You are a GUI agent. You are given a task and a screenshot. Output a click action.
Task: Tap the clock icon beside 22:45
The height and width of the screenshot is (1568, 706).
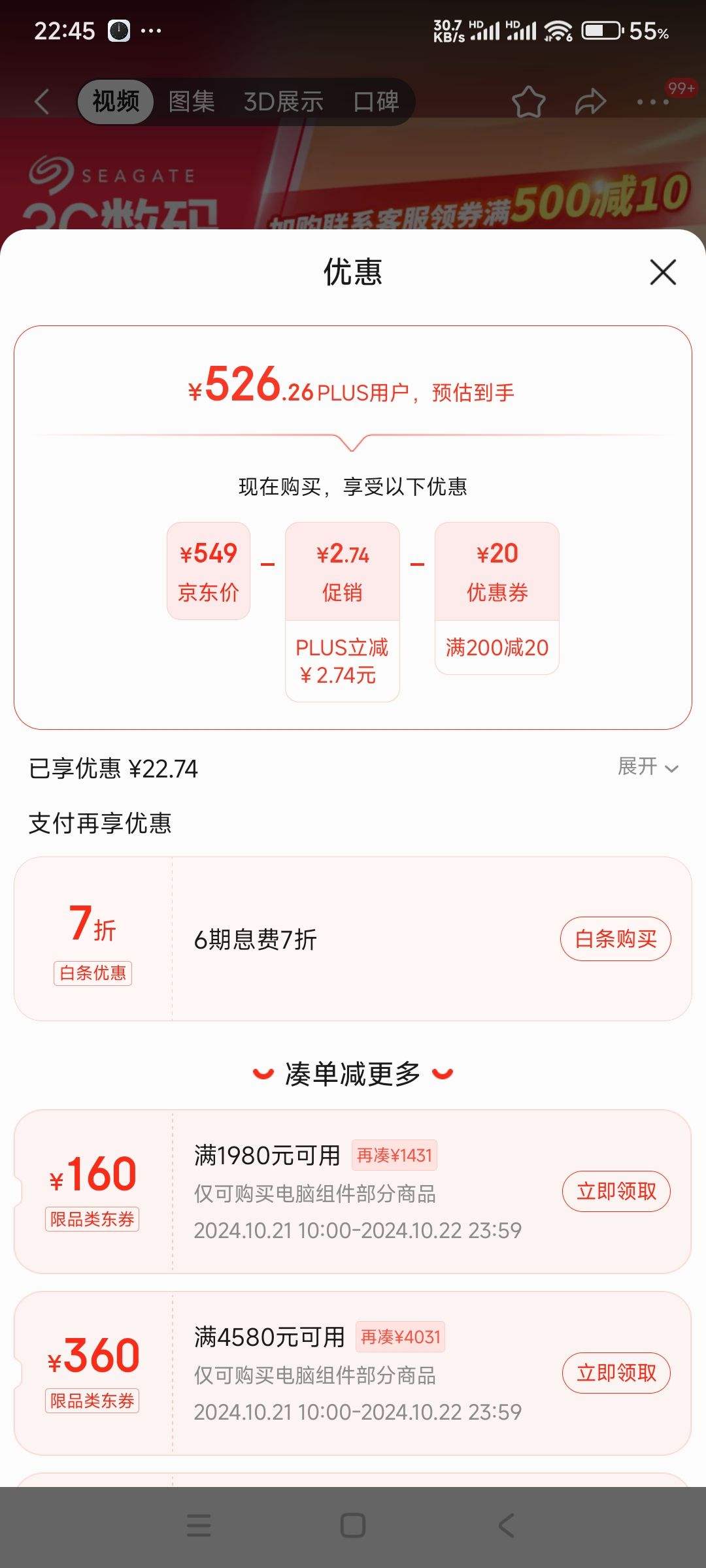pos(120,29)
